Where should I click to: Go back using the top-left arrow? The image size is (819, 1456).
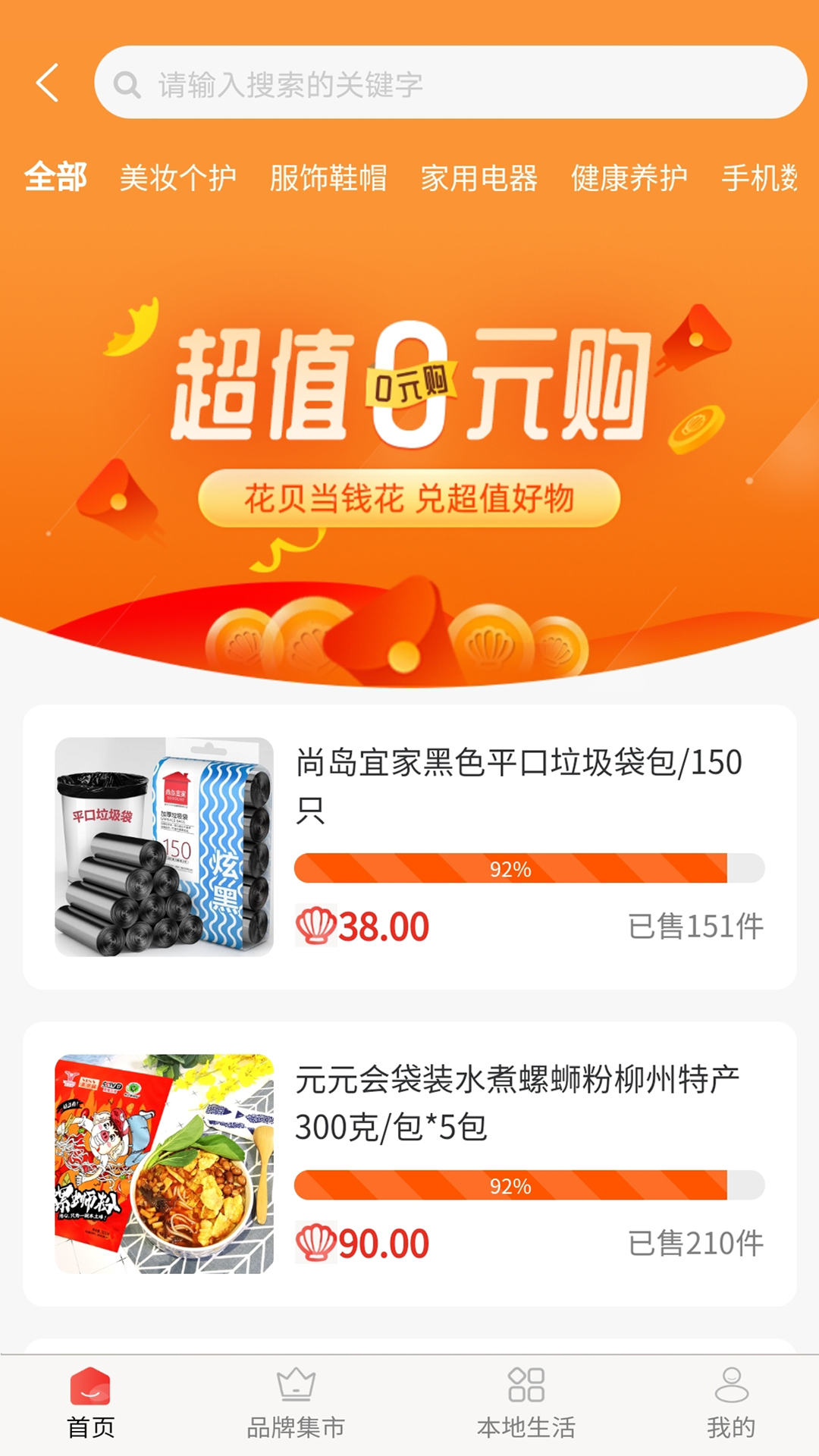click(x=48, y=83)
